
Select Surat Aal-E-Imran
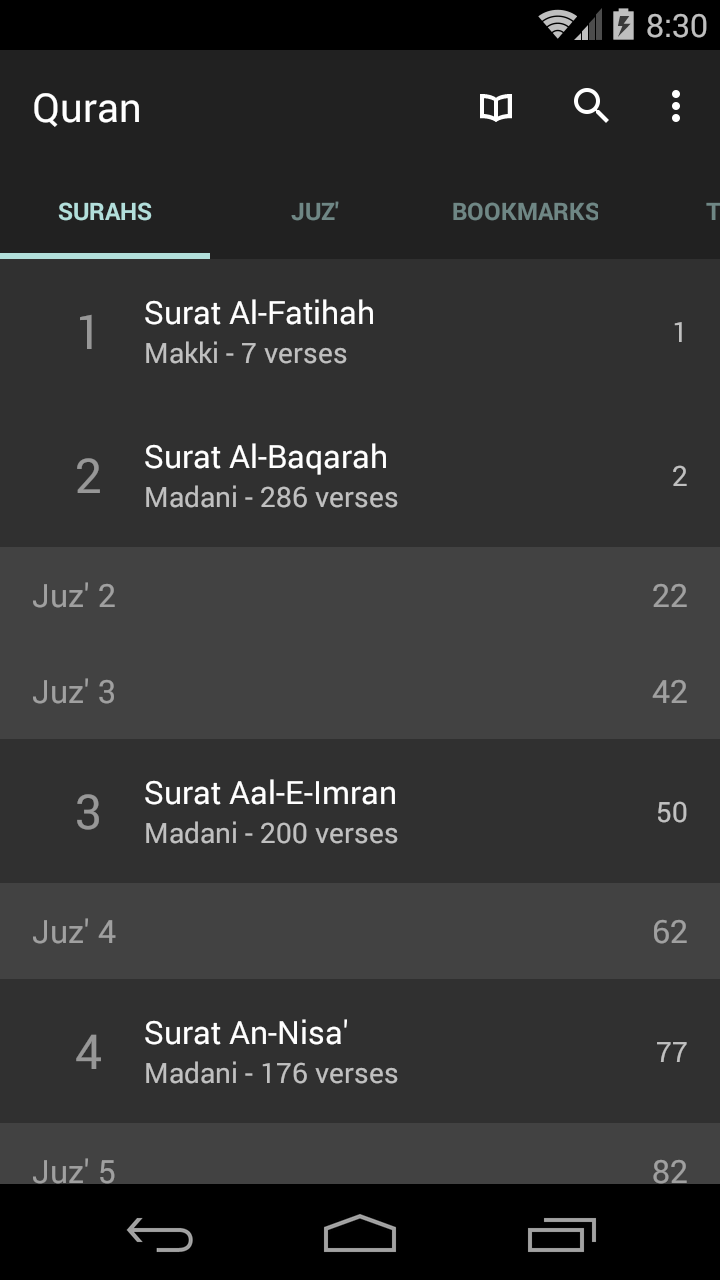point(360,810)
